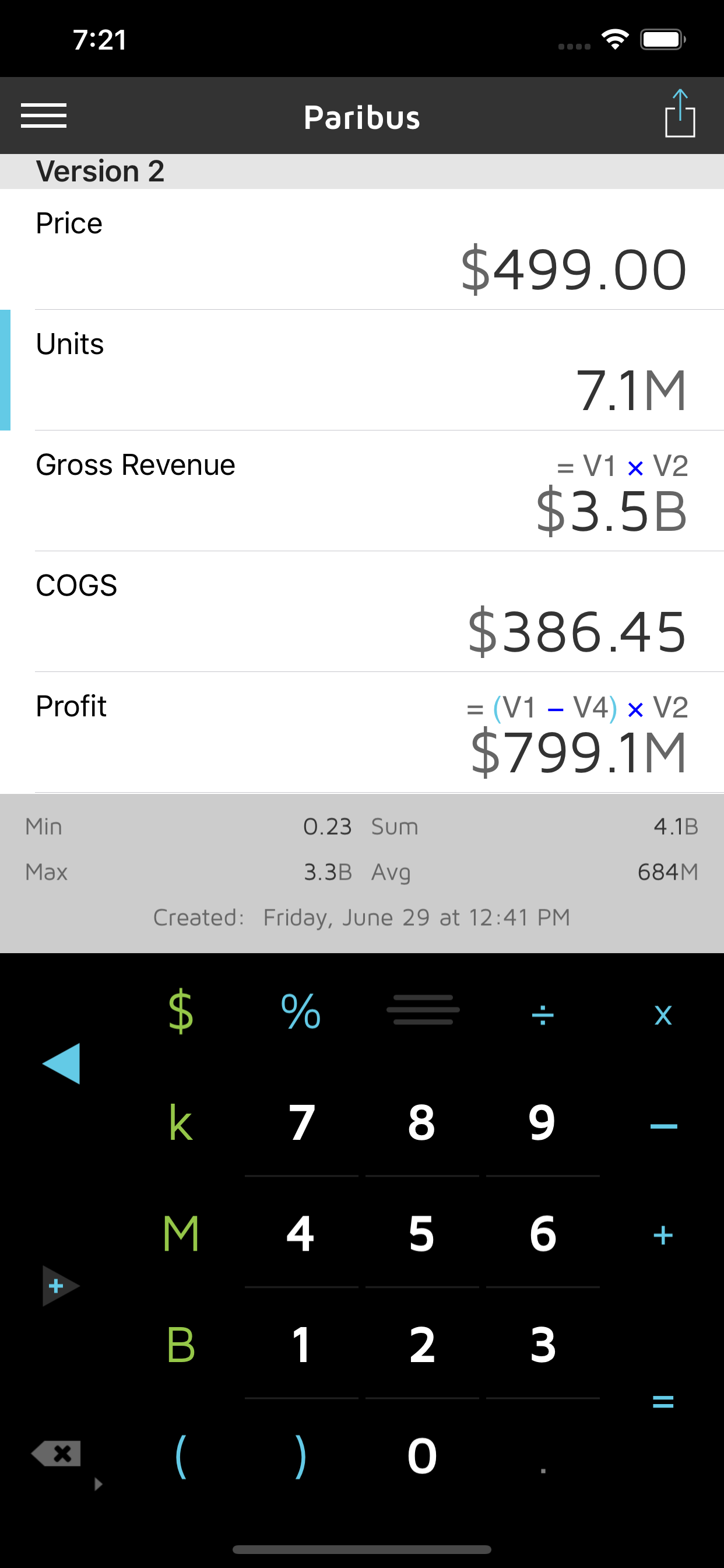Insert an opening parenthesis
This screenshot has height=1568, width=724.
click(181, 1456)
